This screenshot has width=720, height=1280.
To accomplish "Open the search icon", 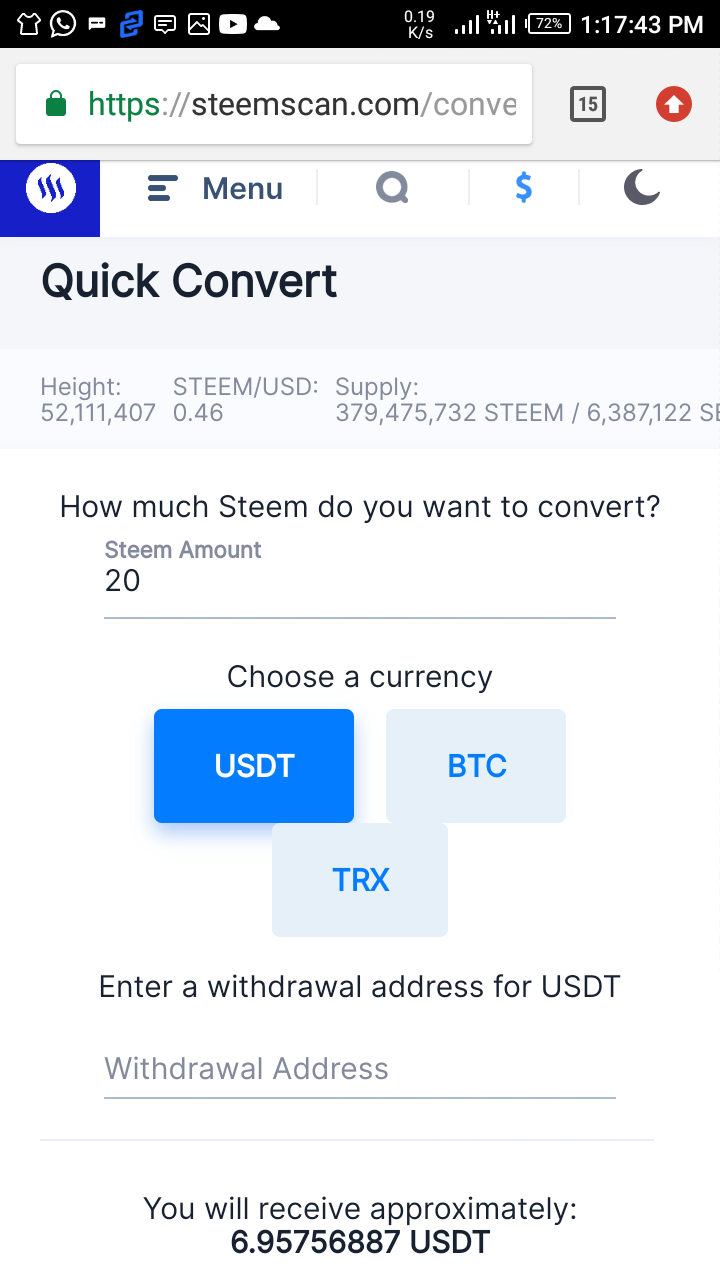I will click(392, 188).
